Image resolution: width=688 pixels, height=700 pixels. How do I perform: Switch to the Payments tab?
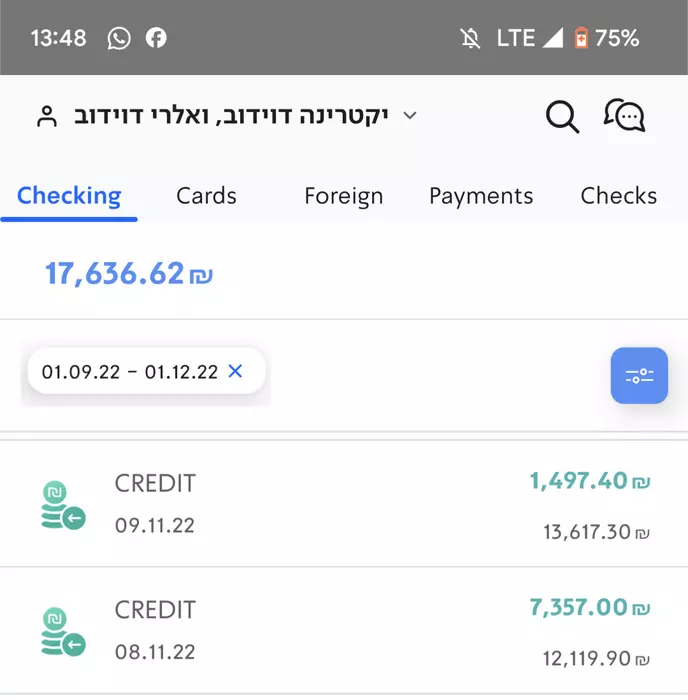coord(481,196)
